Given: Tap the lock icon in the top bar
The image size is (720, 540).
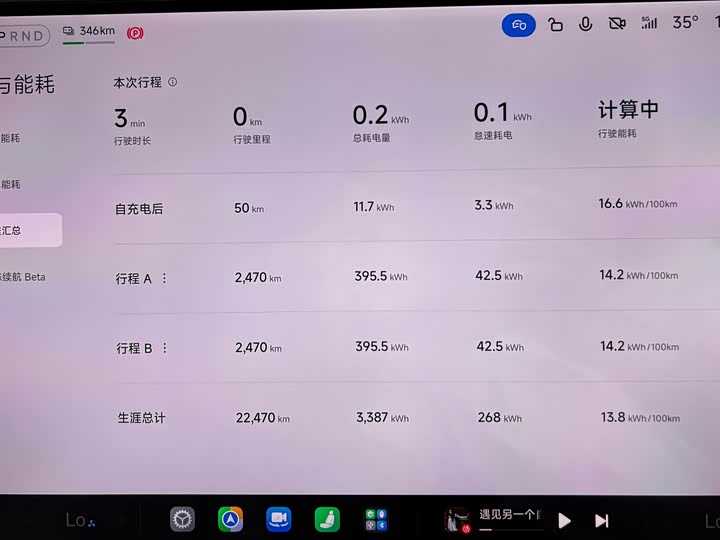Looking at the screenshot, I should [x=555, y=24].
